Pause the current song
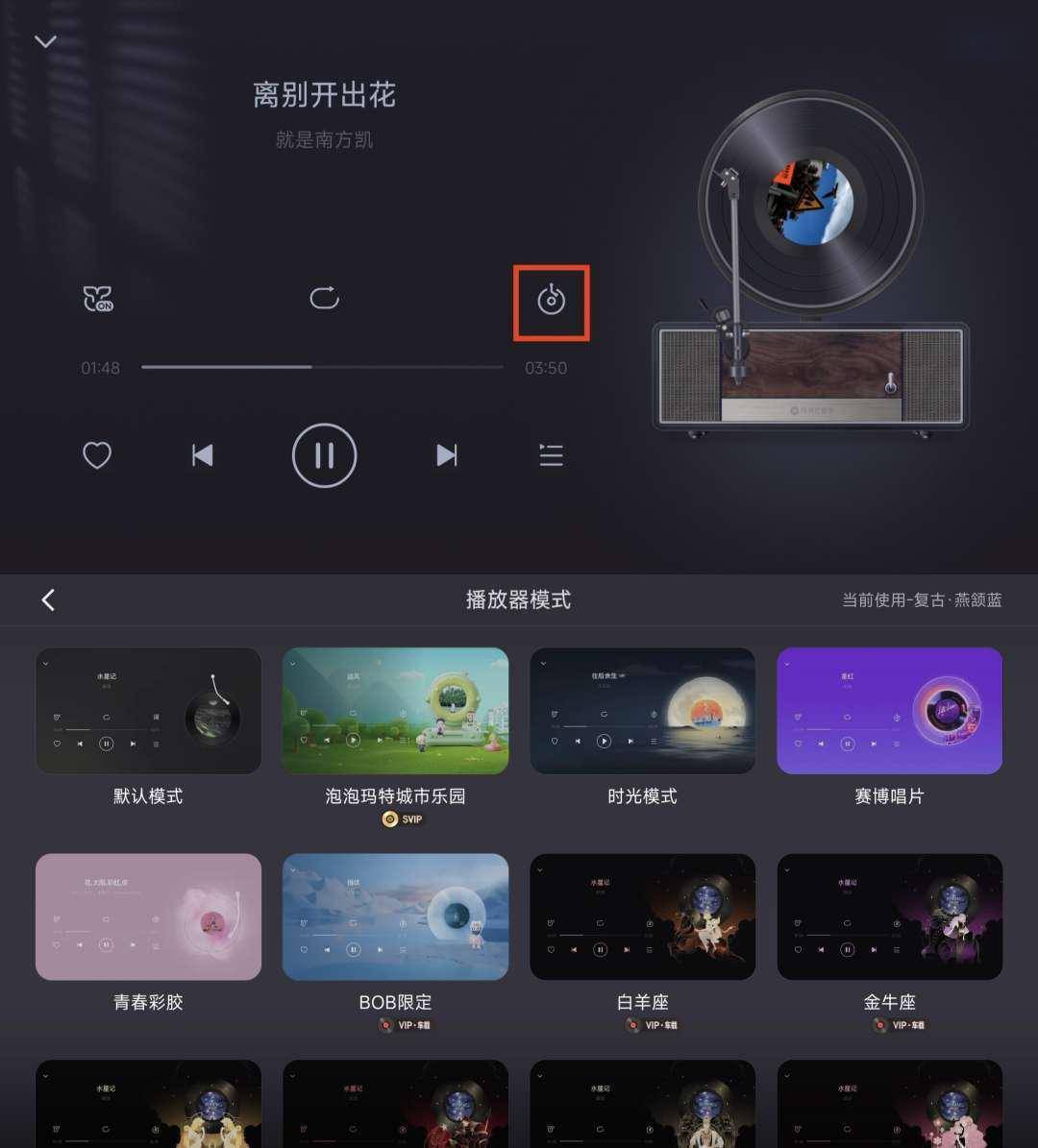The height and width of the screenshot is (1148, 1038). coord(324,454)
